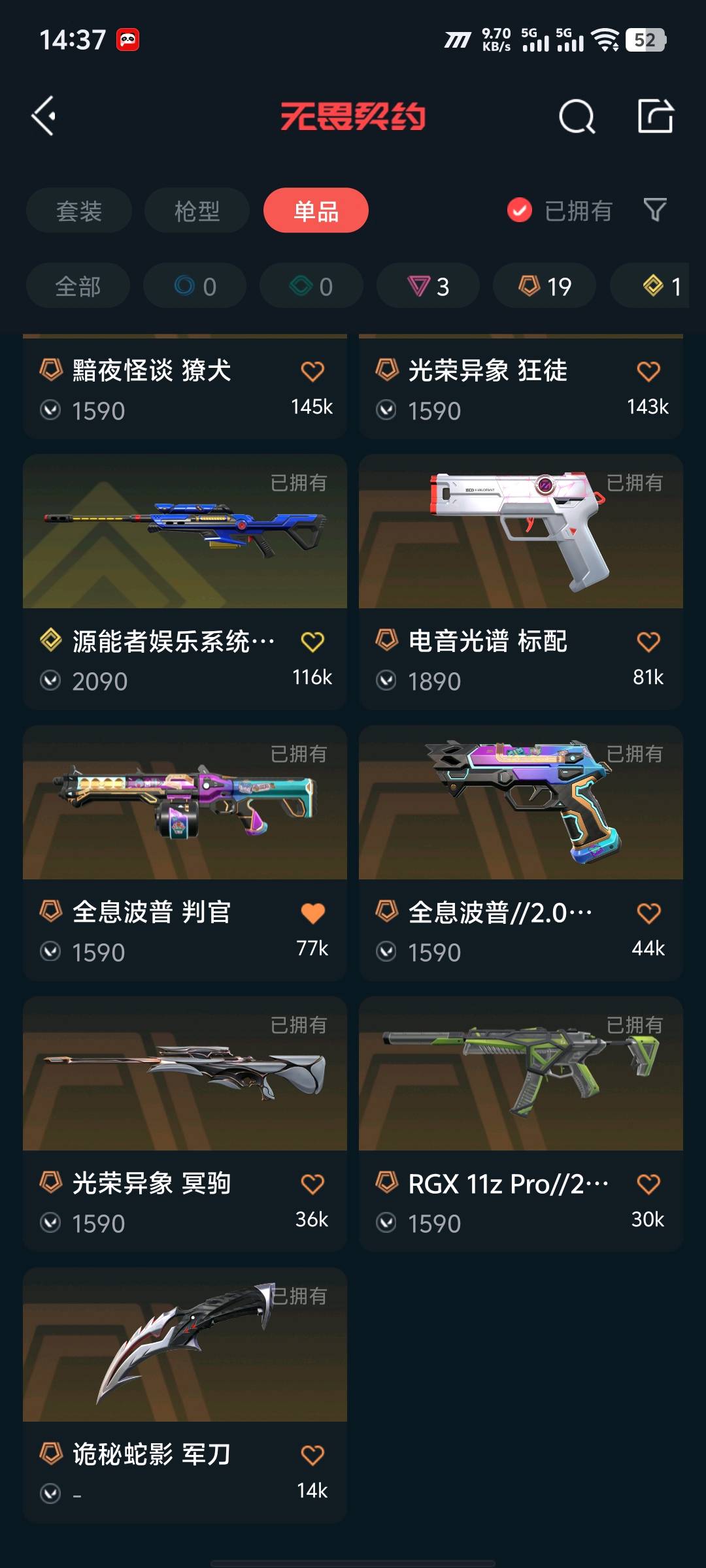The width and height of the screenshot is (706, 1568).
Task: Open the funnel filter icon
Action: [x=655, y=210]
